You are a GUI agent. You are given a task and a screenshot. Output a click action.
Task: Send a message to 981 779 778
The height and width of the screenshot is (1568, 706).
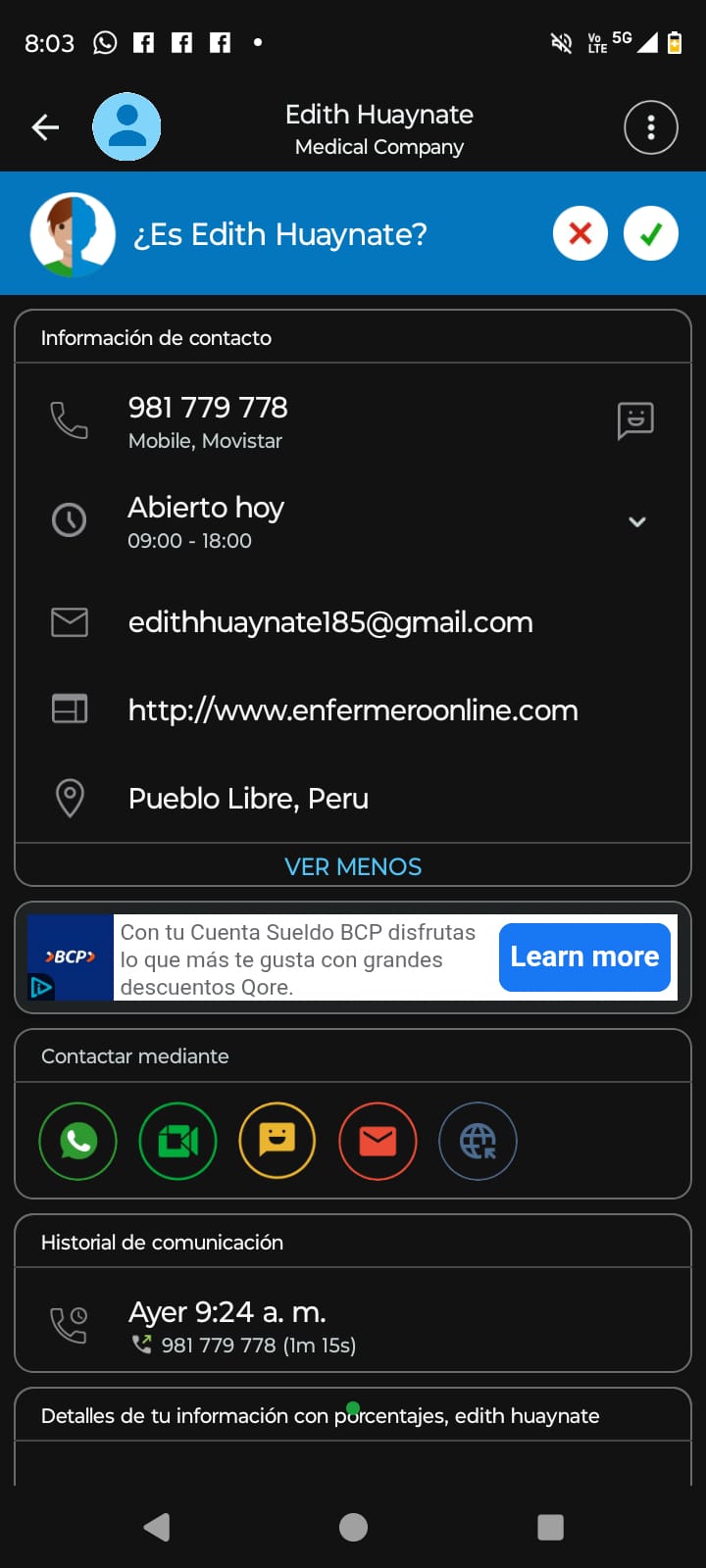tap(635, 421)
